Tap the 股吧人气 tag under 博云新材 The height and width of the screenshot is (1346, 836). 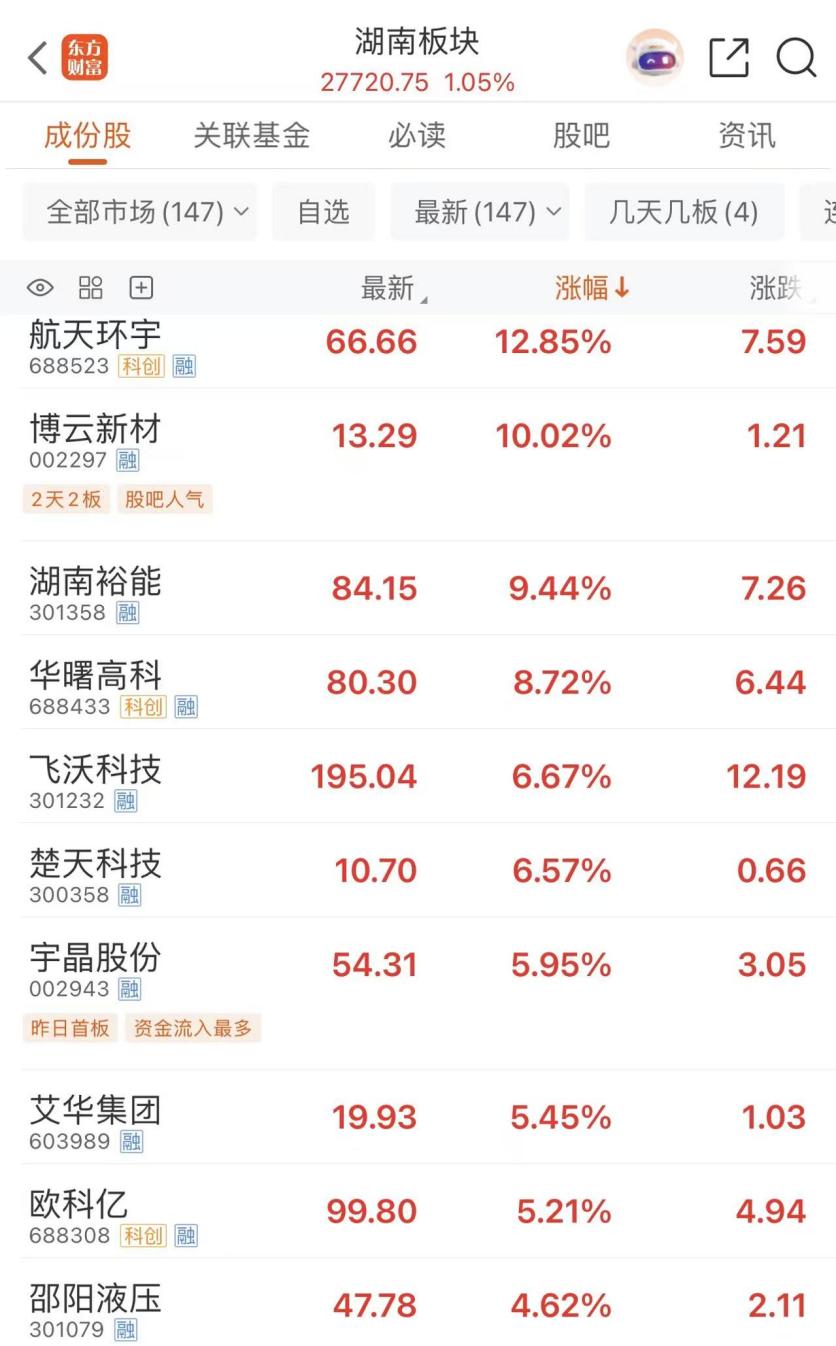pos(164,498)
